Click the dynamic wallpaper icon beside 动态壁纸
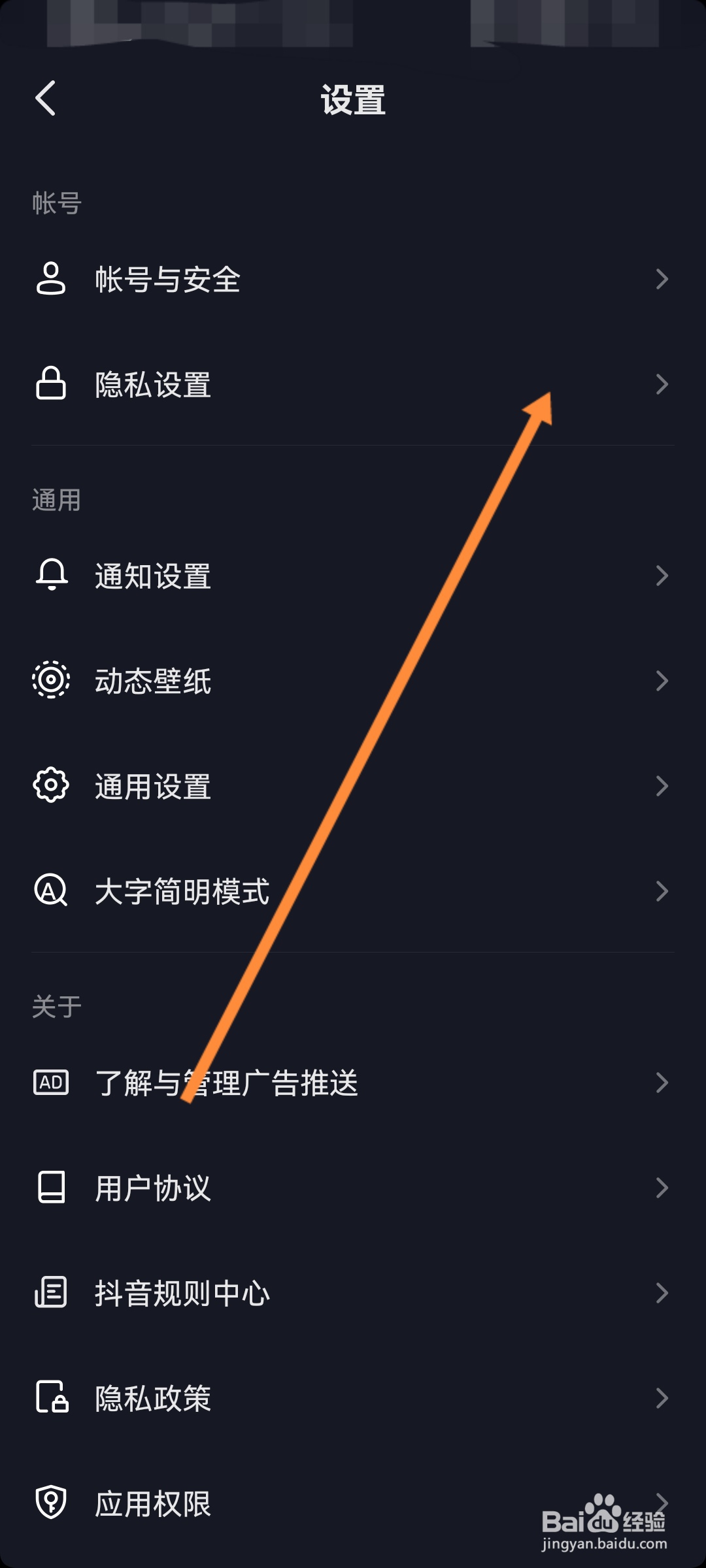Screen dimensions: 706x1568 [x=51, y=681]
